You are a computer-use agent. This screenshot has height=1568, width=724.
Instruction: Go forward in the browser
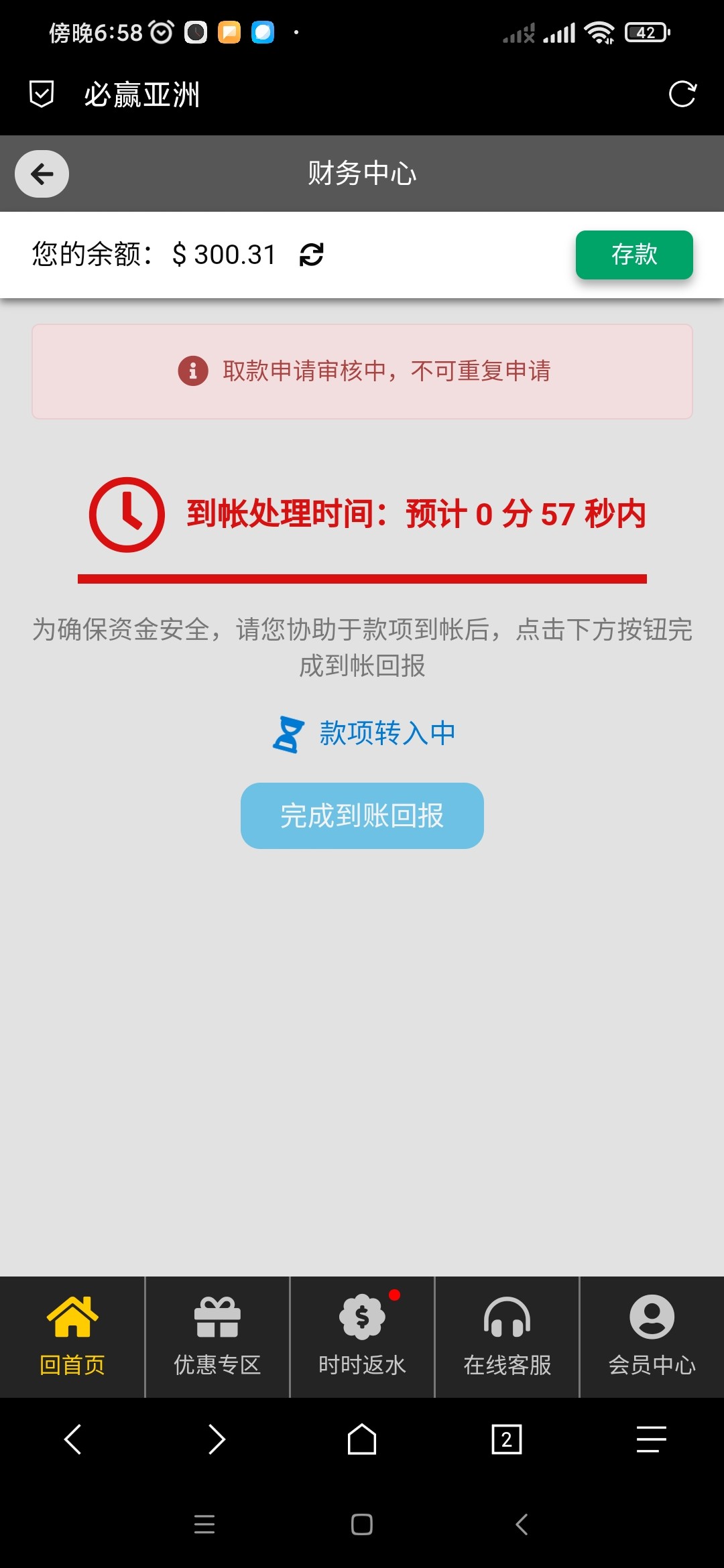click(217, 1439)
